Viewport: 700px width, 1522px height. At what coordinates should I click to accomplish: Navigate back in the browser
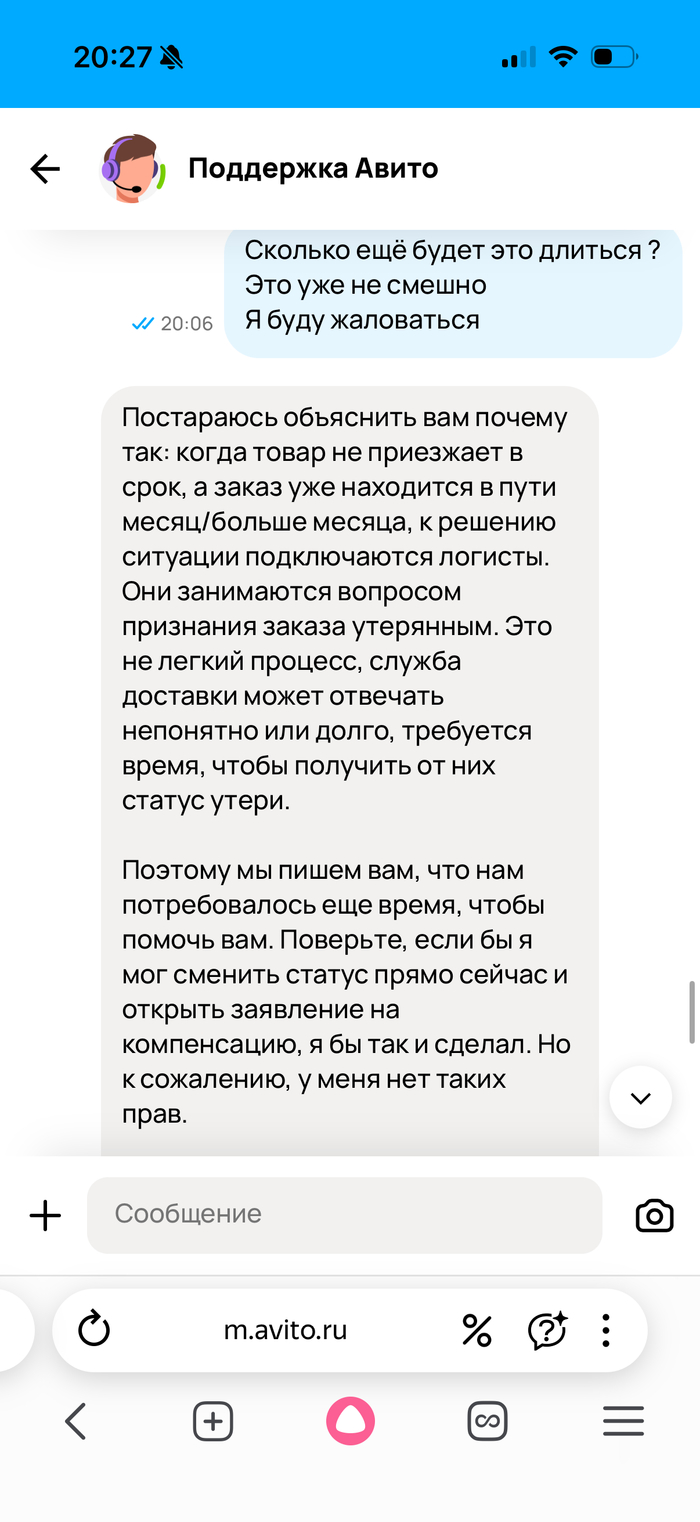click(76, 1421)
